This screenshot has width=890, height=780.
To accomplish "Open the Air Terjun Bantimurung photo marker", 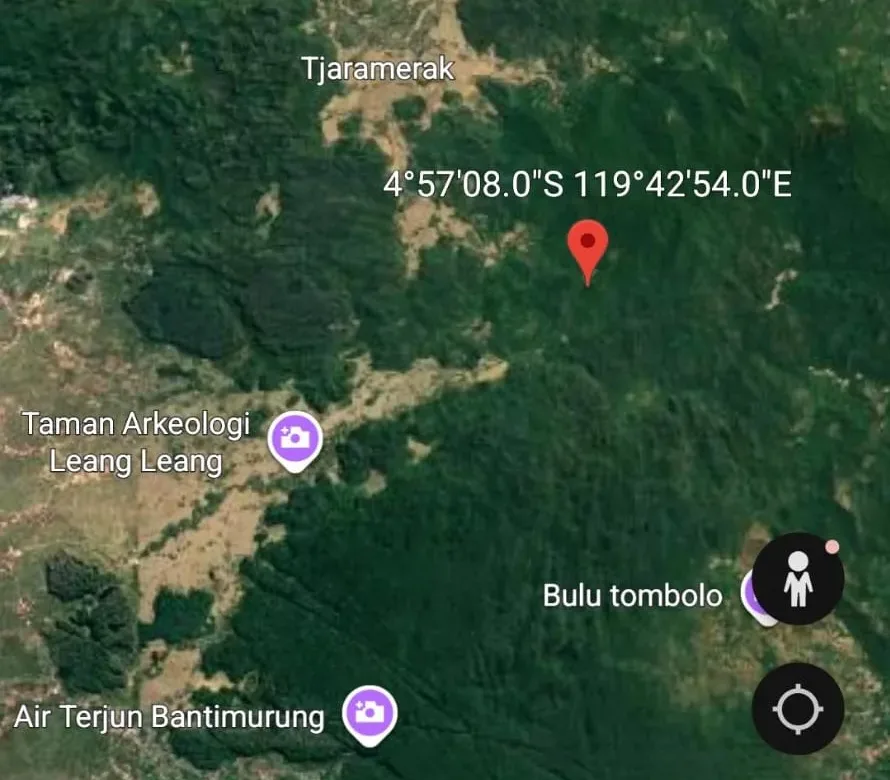I will (x=369, y=712).
